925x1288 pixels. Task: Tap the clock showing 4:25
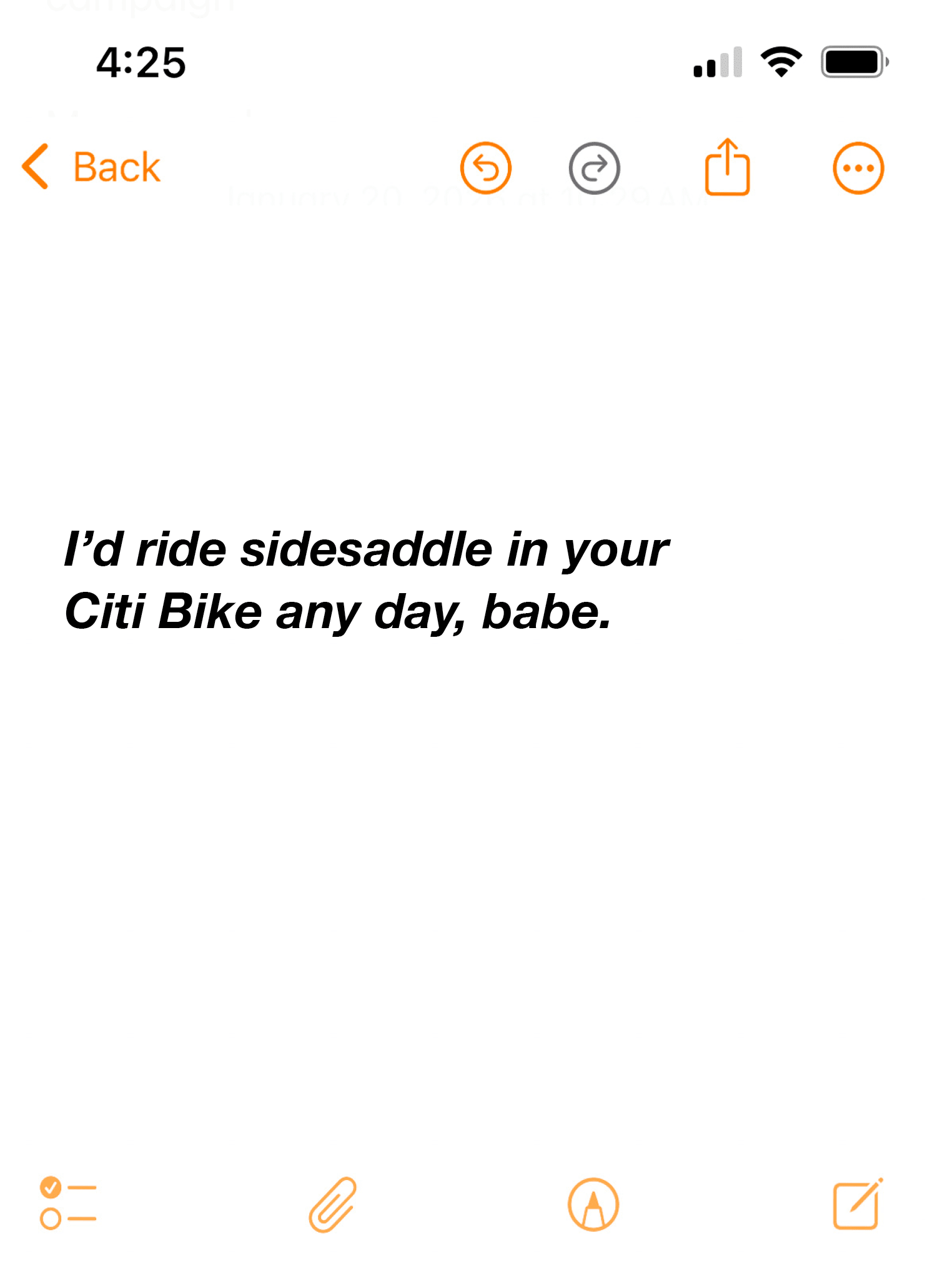click(140, 61)
